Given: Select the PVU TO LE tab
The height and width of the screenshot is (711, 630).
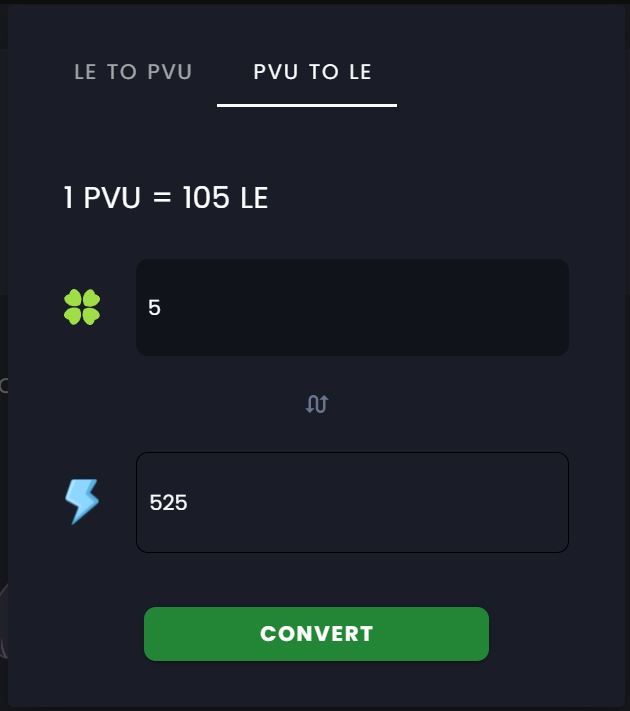Looking at the screenshot, I should click(x=312, y=72).
